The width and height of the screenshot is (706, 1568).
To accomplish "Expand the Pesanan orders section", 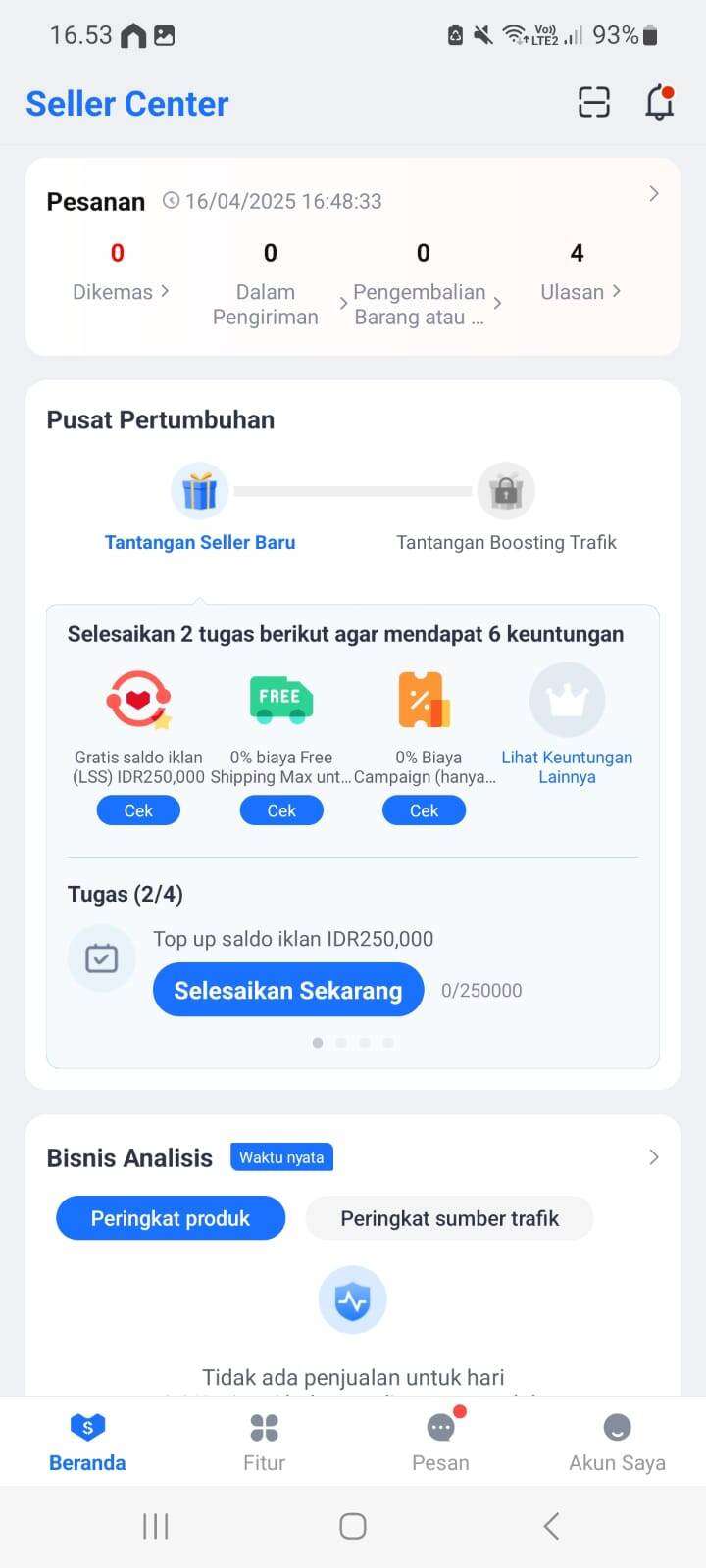I will pyautogui.click(x=654, y=194).
